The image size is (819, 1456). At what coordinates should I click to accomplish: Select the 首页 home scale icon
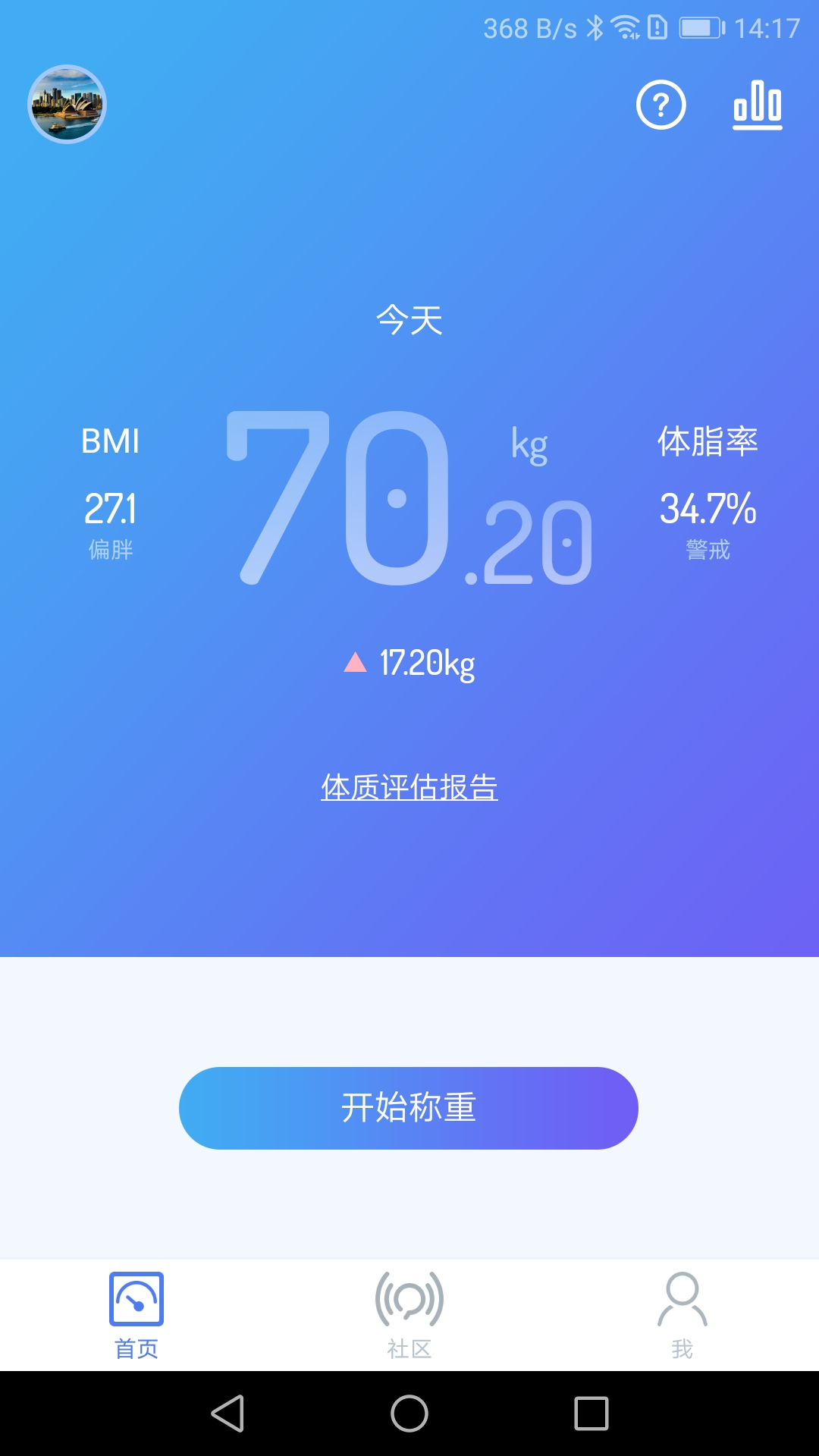(x=136, y=1298)
